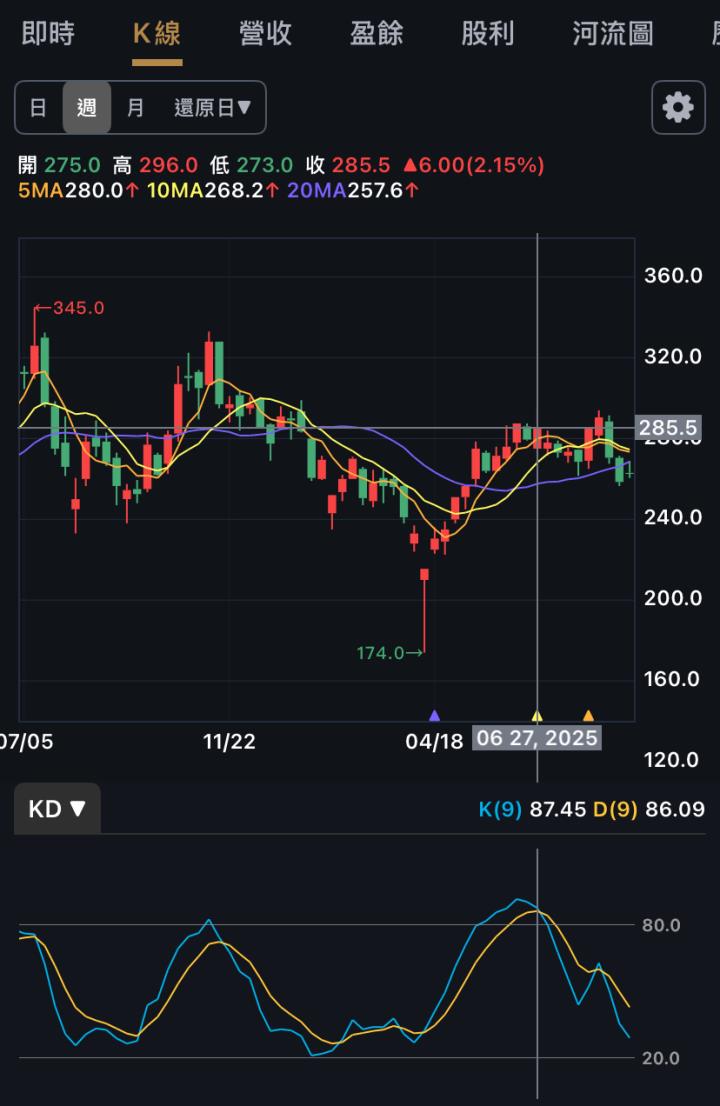Open chart settings gear
Image resolution: width=720 pixels, height=1106 pixels.
(x=678, y=107)
